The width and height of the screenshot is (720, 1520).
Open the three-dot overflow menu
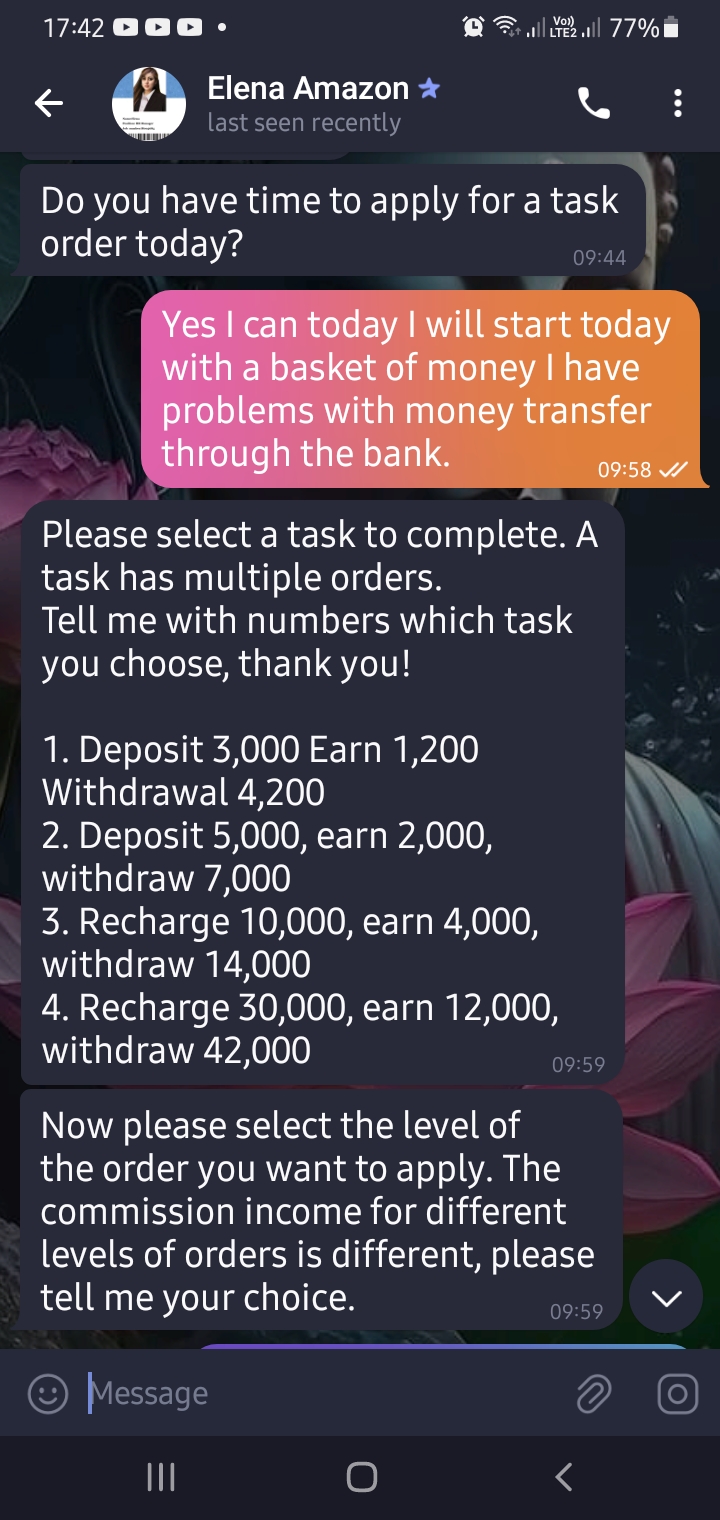pos(678,103)
